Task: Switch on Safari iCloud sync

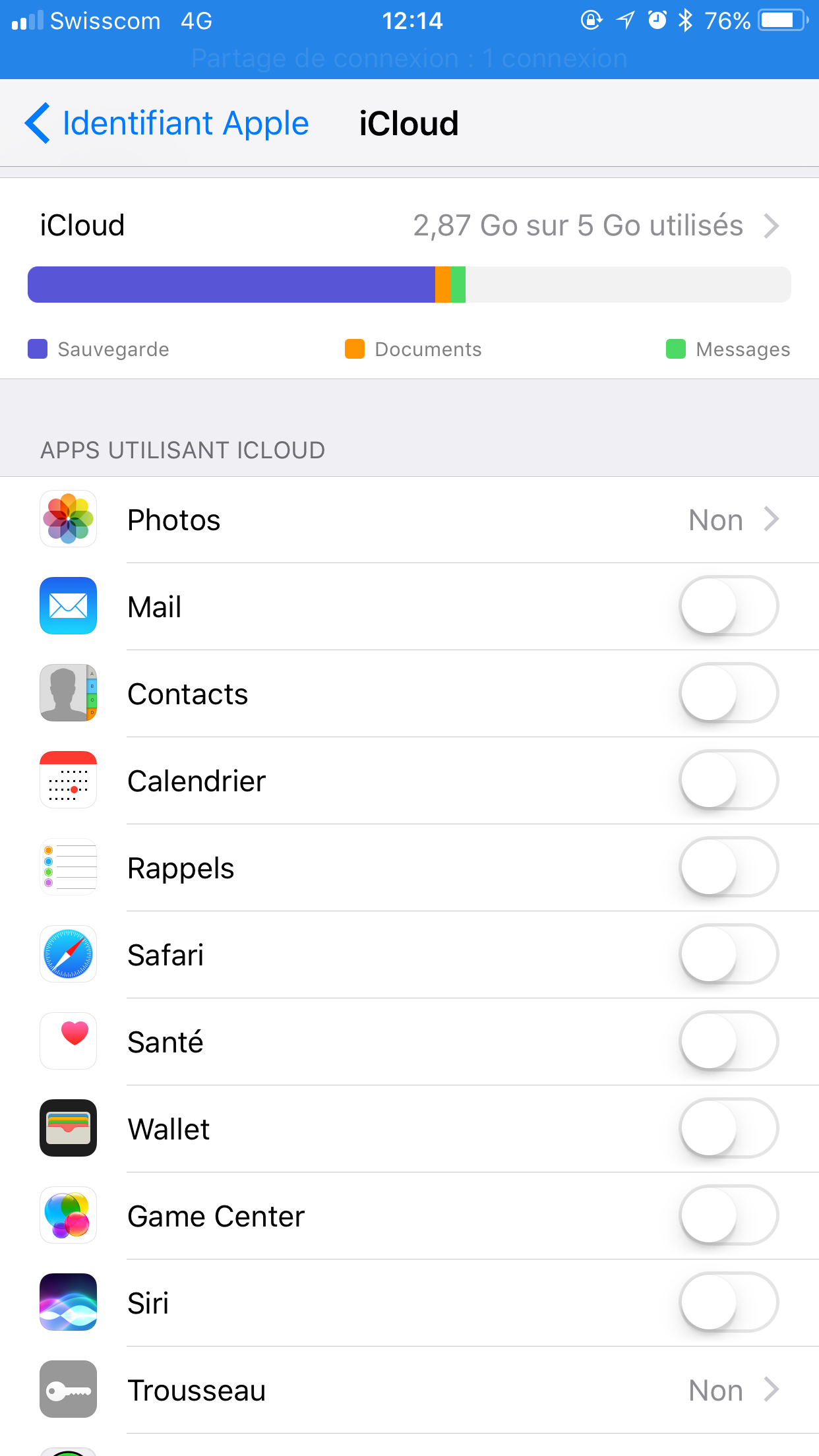Action: tap(728, 954)
